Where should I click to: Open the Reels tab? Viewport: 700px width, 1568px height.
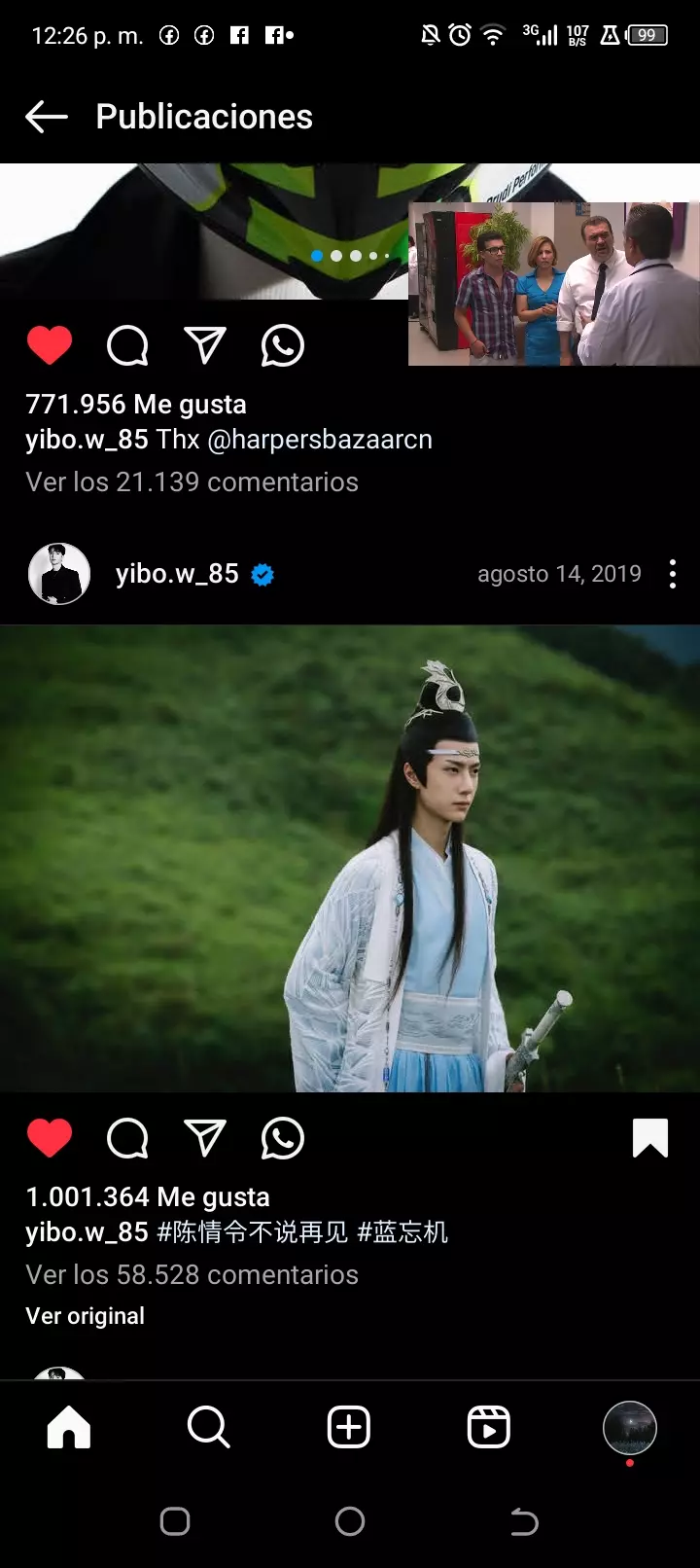tap(488, 1428)
